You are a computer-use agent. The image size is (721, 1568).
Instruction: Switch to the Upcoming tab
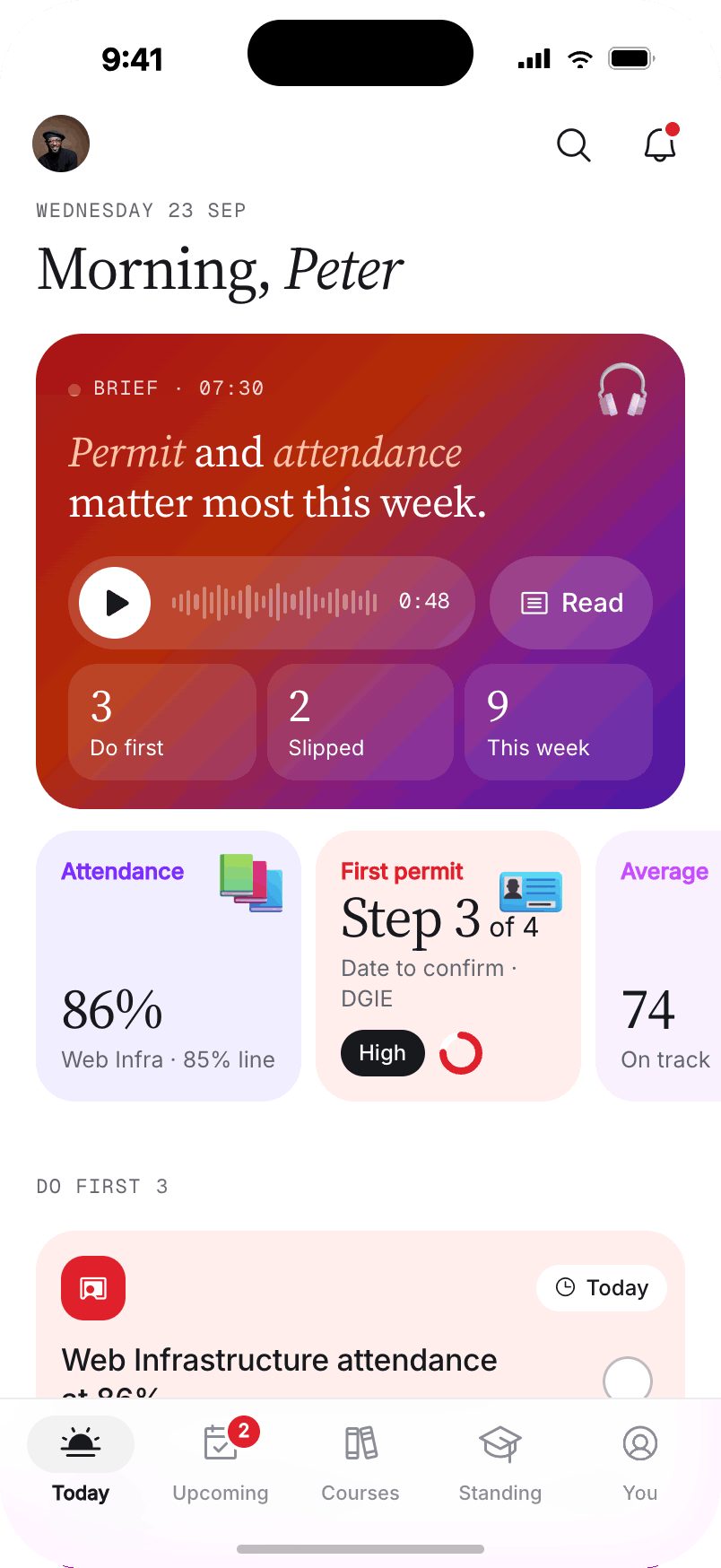click(221, 1460)
